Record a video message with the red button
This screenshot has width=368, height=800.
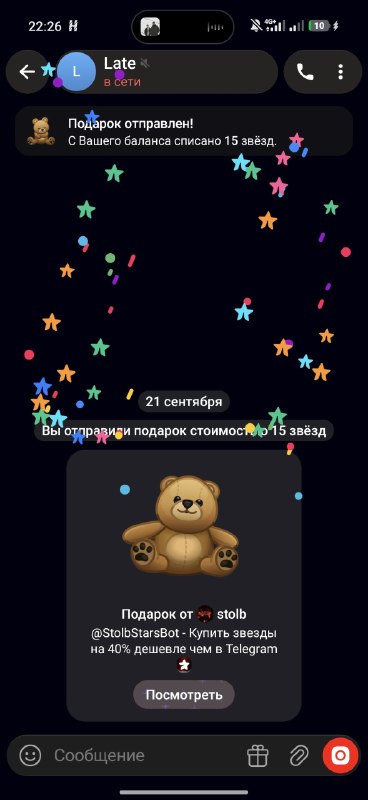[340, 756]
